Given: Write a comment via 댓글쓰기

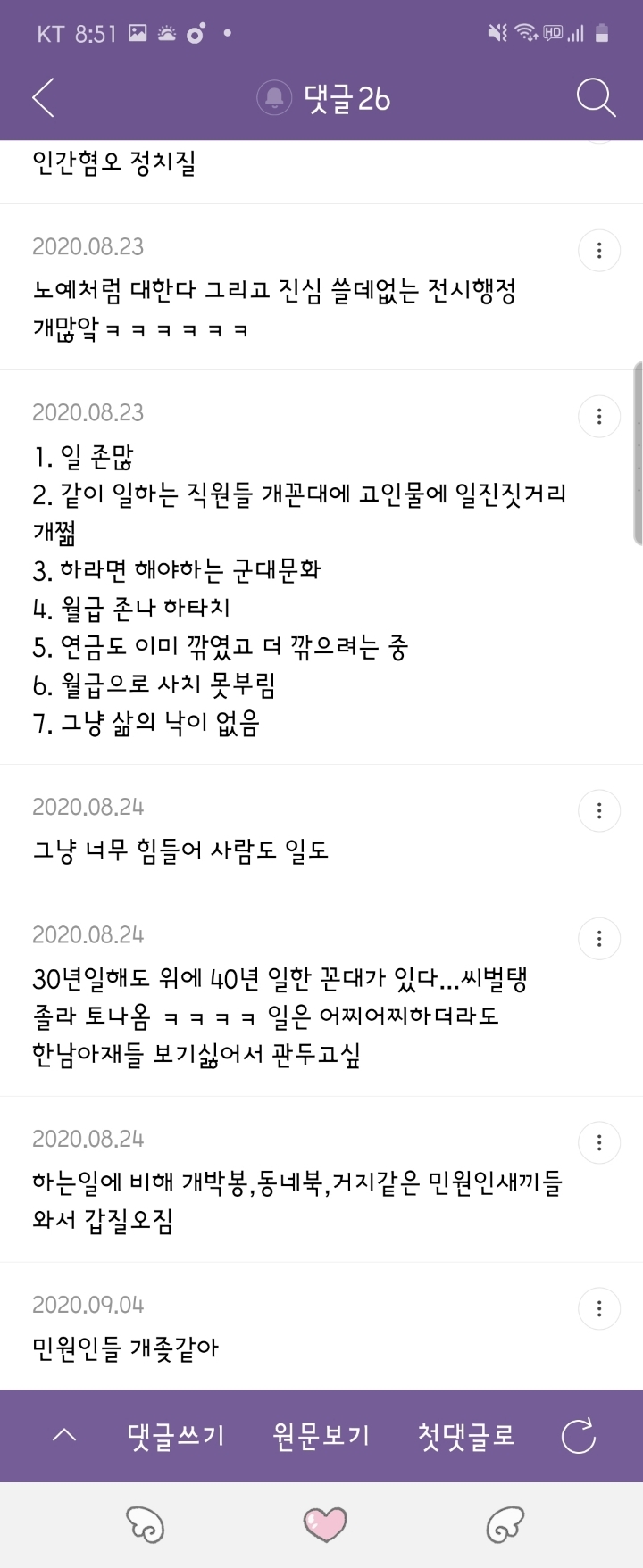Looking at the screenshot, I should (x=176, y=1436).
